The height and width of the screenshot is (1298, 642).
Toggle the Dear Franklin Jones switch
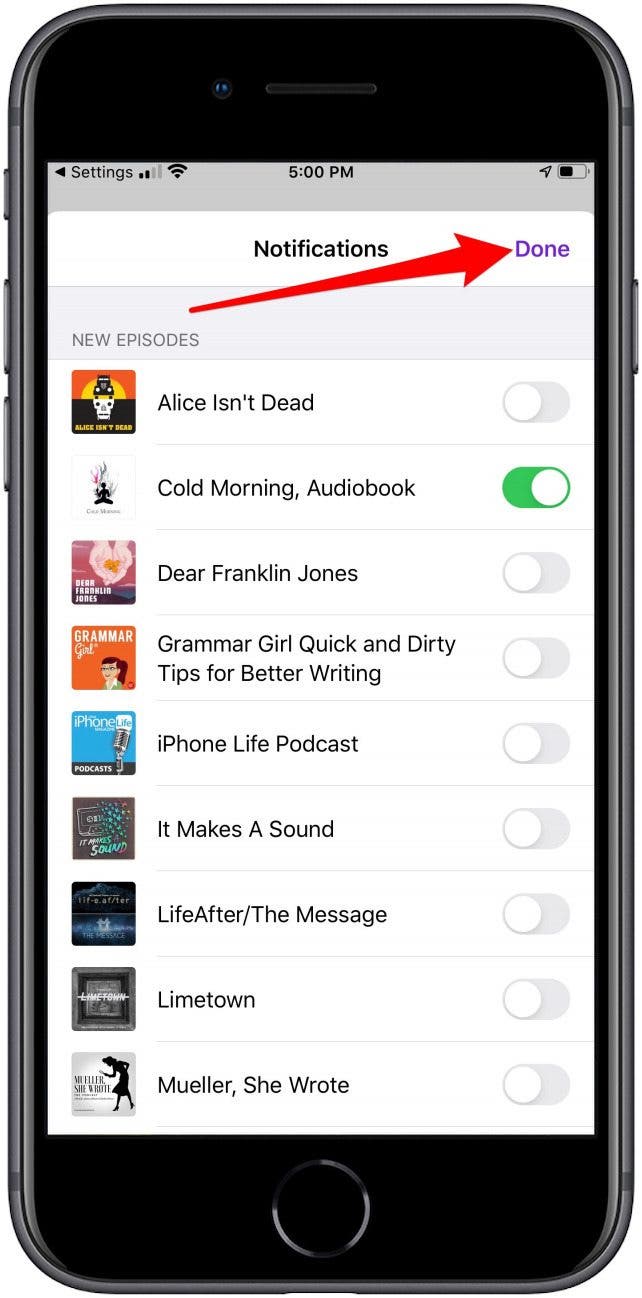click(x=535, y=573)
